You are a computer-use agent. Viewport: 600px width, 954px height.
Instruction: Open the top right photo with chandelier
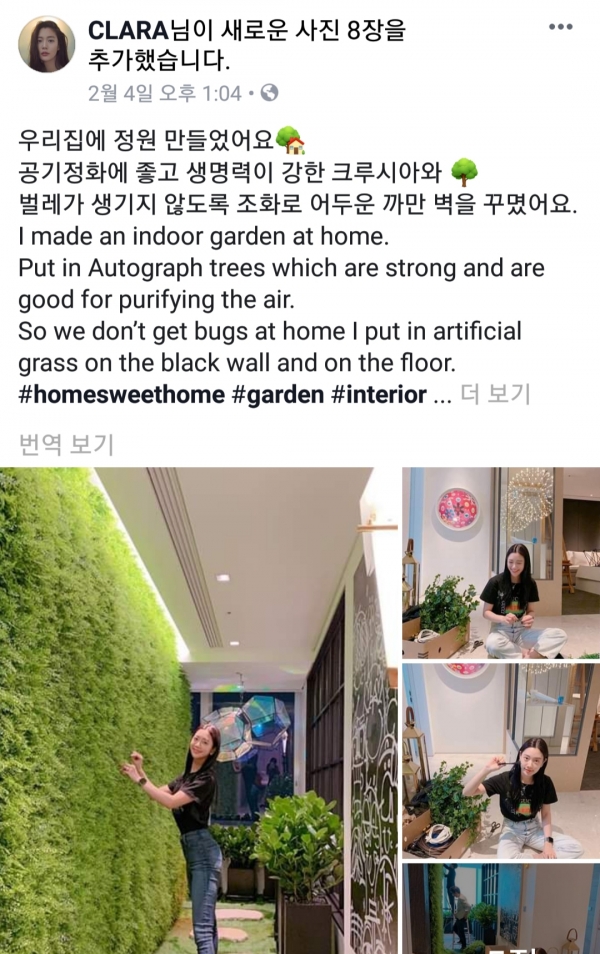[501, 563]
